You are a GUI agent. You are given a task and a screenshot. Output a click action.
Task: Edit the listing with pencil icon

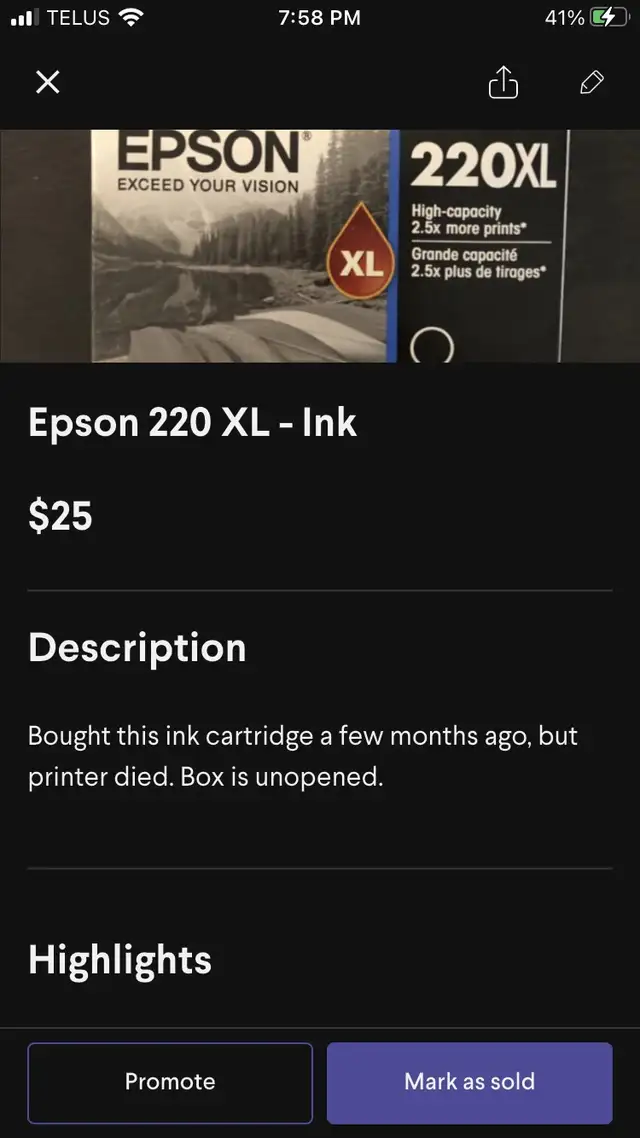coord(592,82)
